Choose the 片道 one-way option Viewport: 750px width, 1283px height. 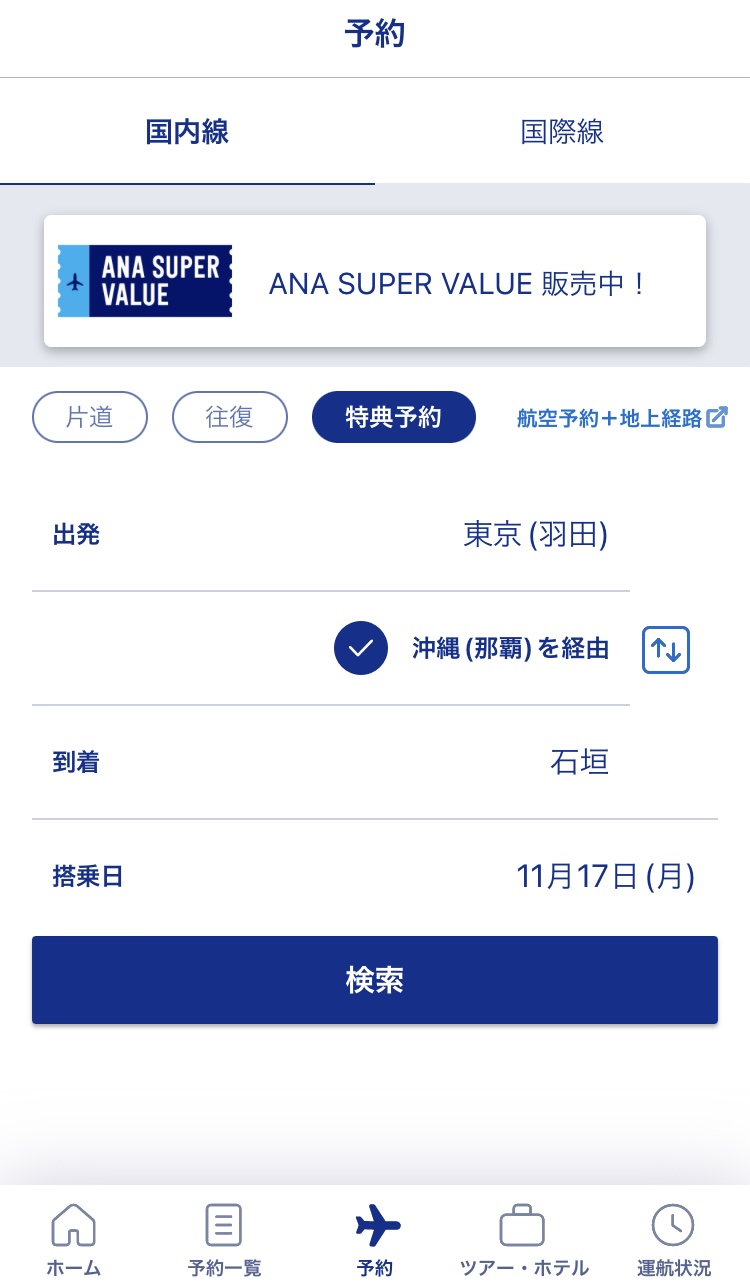(90, 417)
